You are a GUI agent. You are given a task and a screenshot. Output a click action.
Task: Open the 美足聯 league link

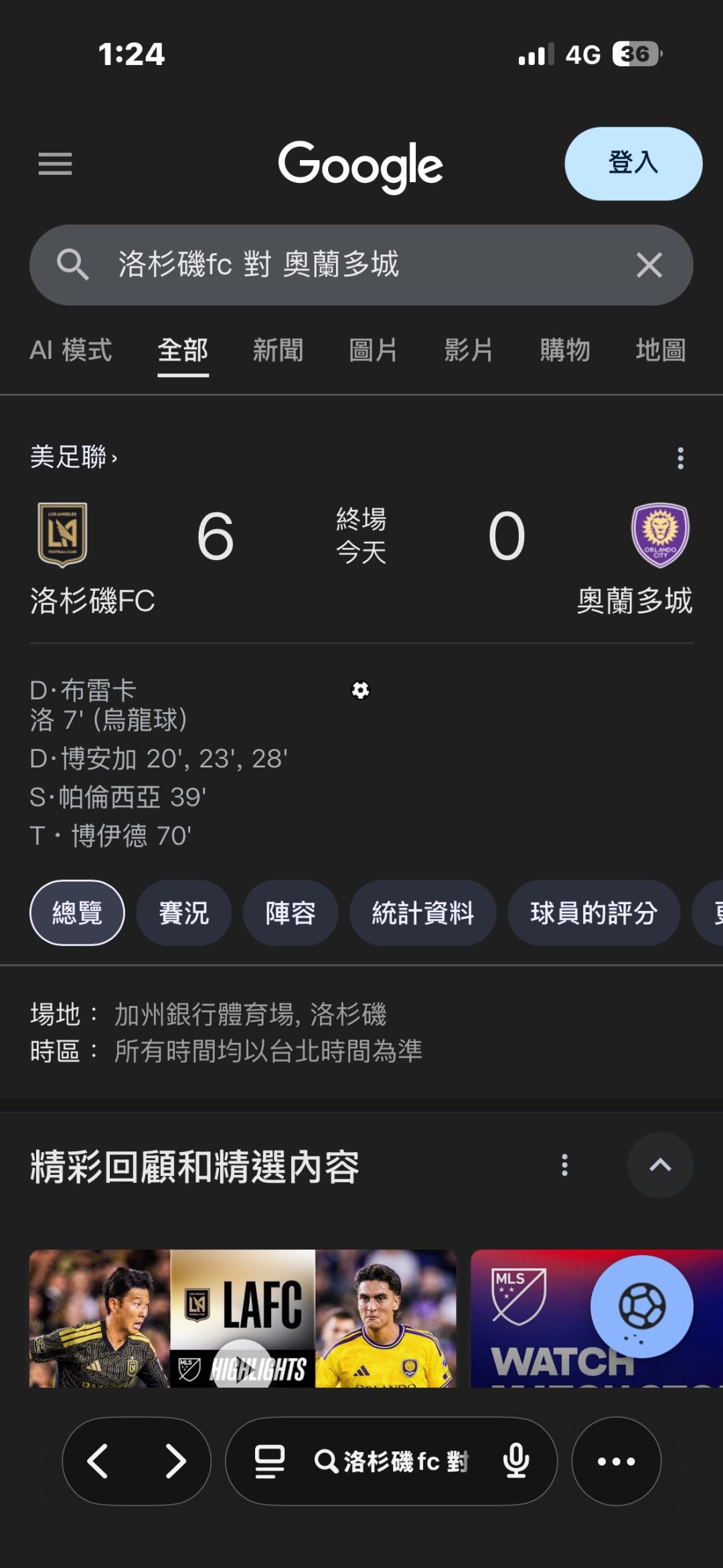point(72,457)
